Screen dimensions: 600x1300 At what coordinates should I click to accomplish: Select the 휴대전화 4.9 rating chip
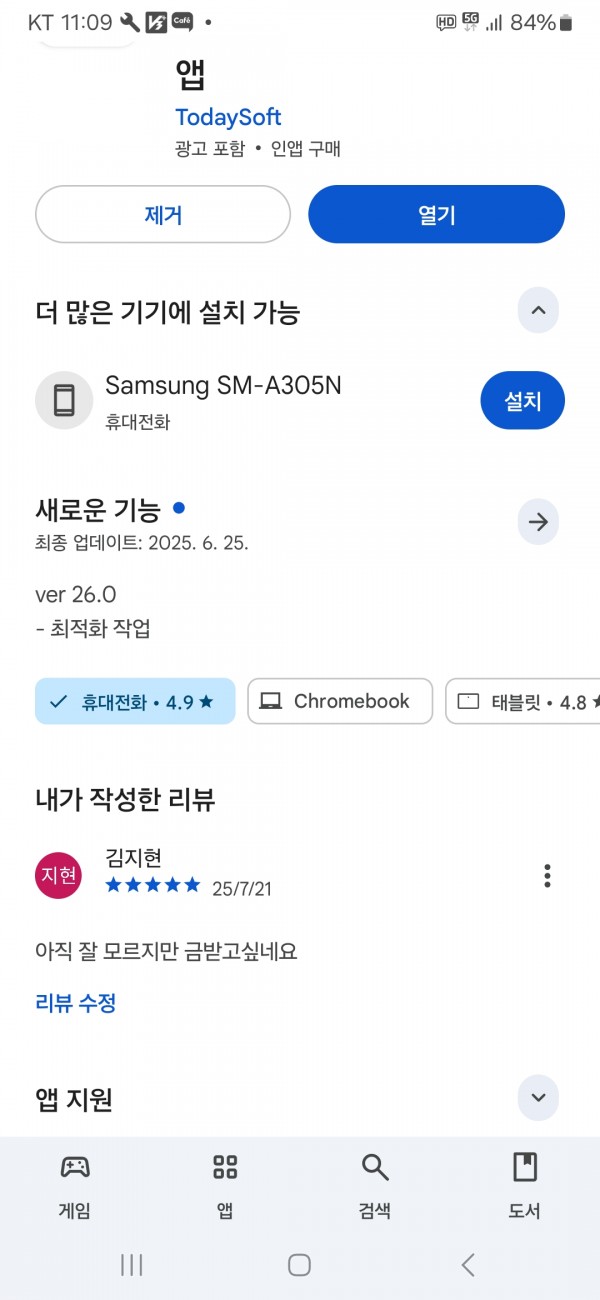pyautogui.click(x=135, y=701)
